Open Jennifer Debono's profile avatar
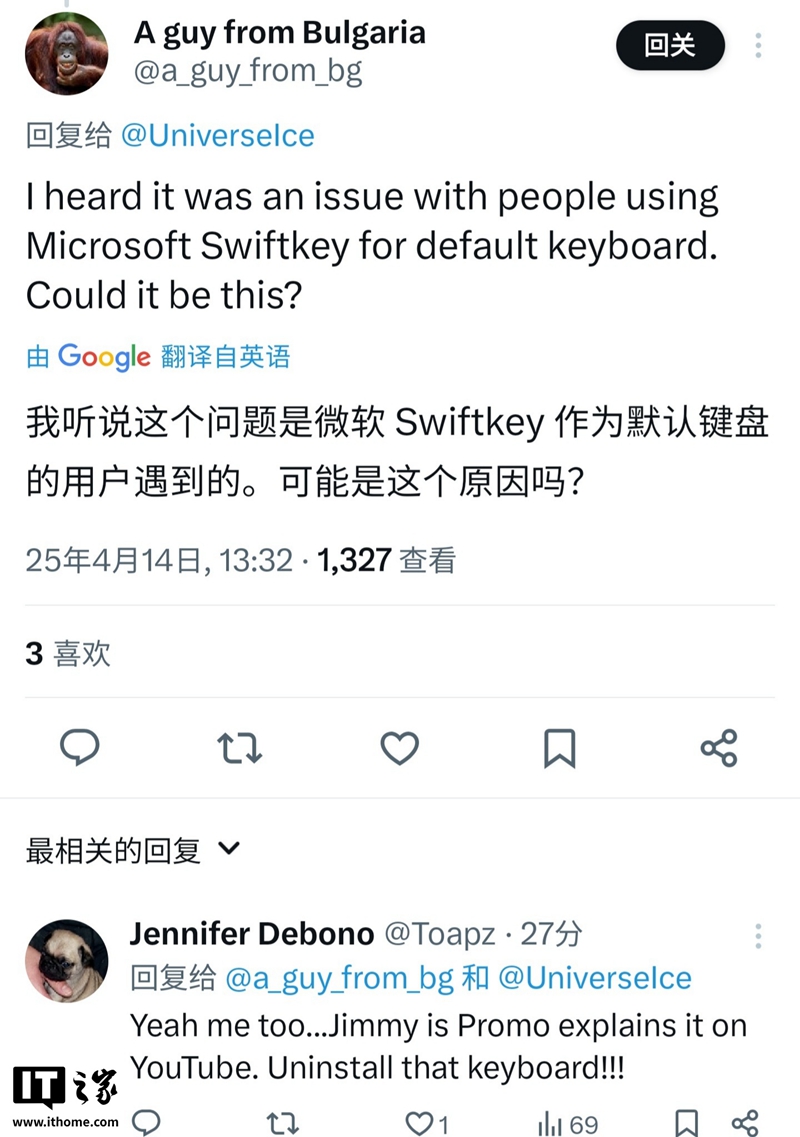This screenshot has width=800, height=1137. 67,960
